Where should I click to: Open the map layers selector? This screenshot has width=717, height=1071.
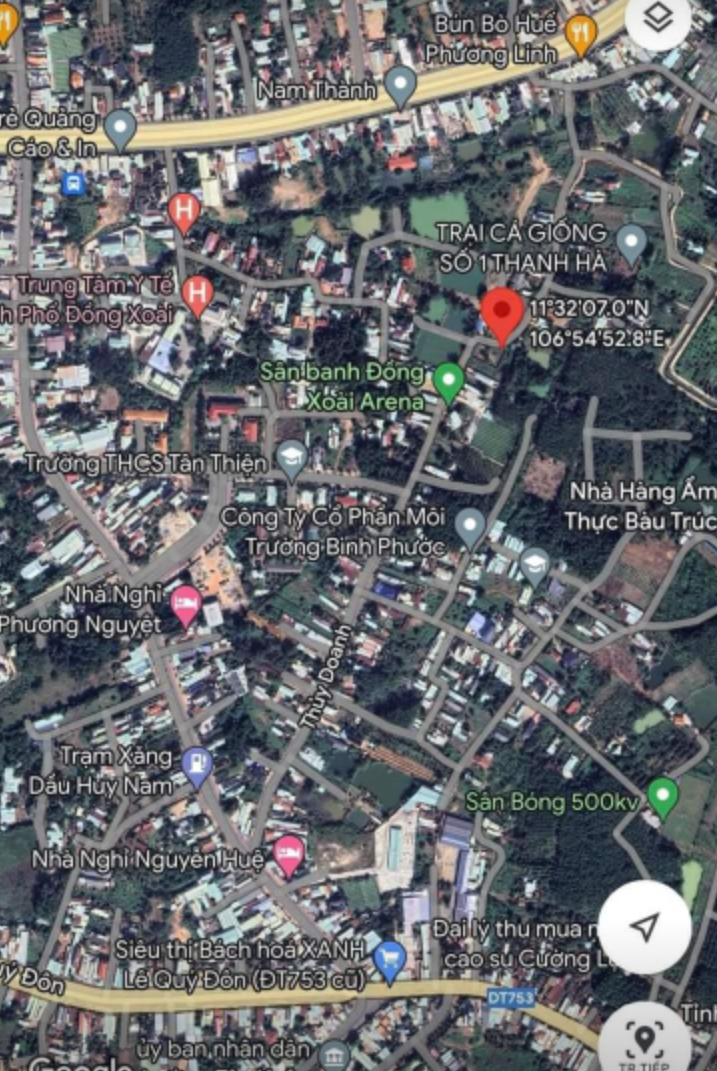(x=658, y=18)
